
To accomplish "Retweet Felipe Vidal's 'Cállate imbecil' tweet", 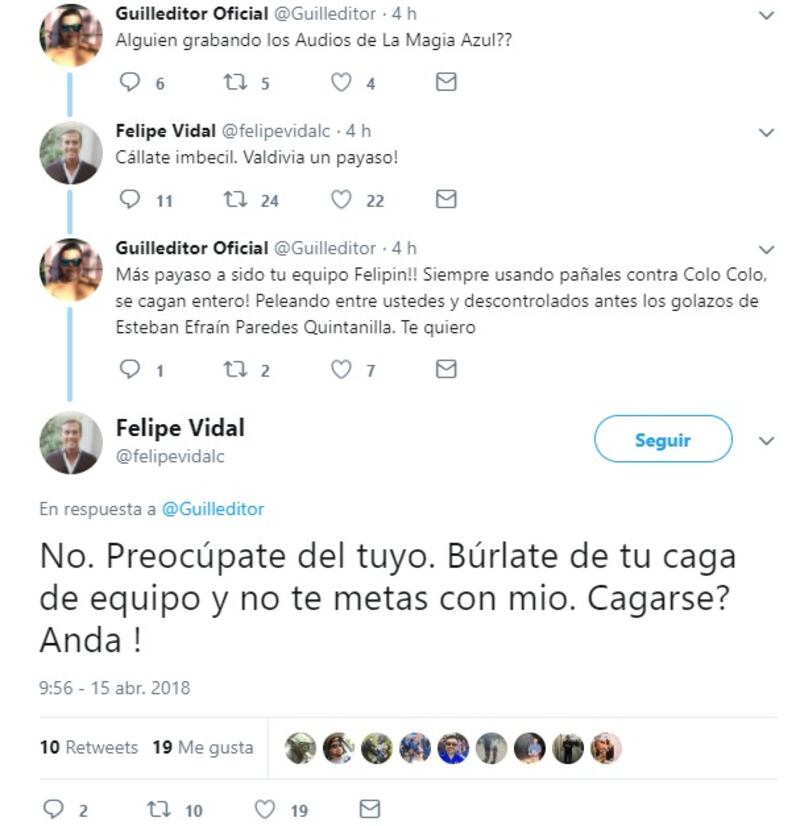I will [236, 200].
